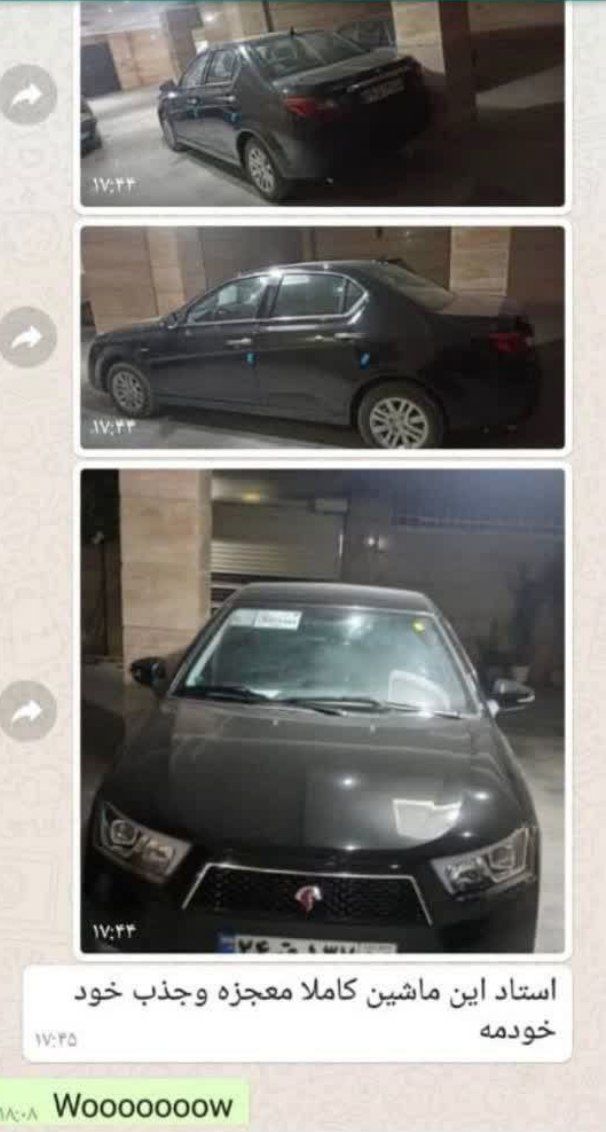The width and height of the screenshot is (606, 1132).
Task: Forward the side-view black car photo
Action: click(x=27, y=336)
